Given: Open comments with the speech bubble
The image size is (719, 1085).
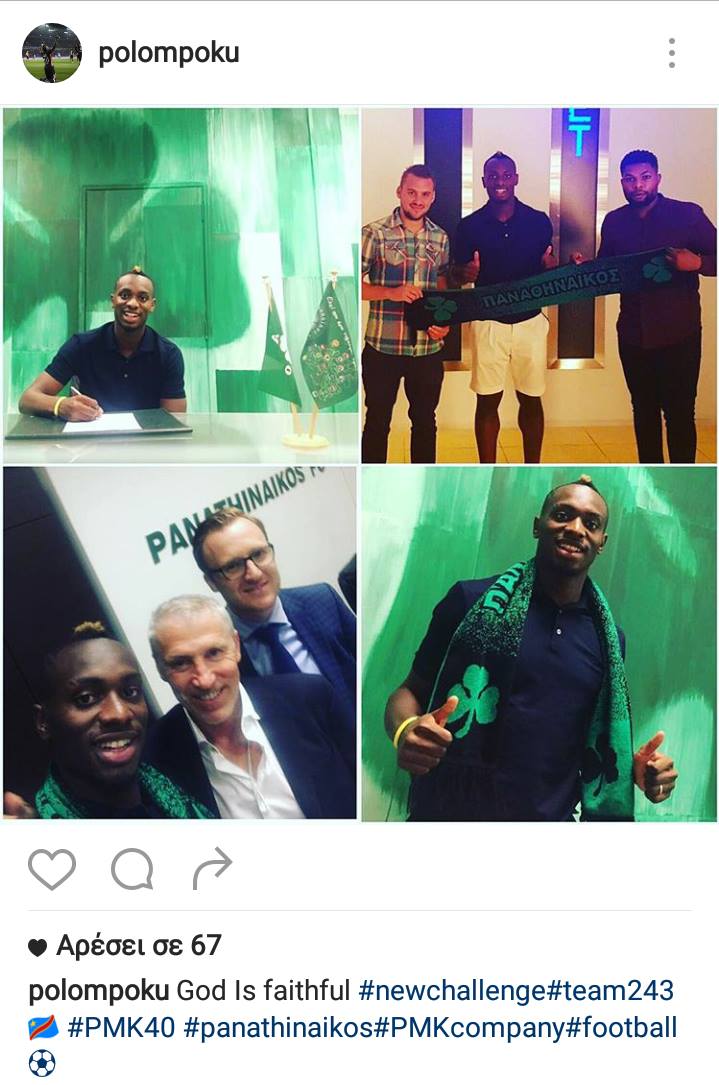Looking at the screenshot, I should [132, 869].
